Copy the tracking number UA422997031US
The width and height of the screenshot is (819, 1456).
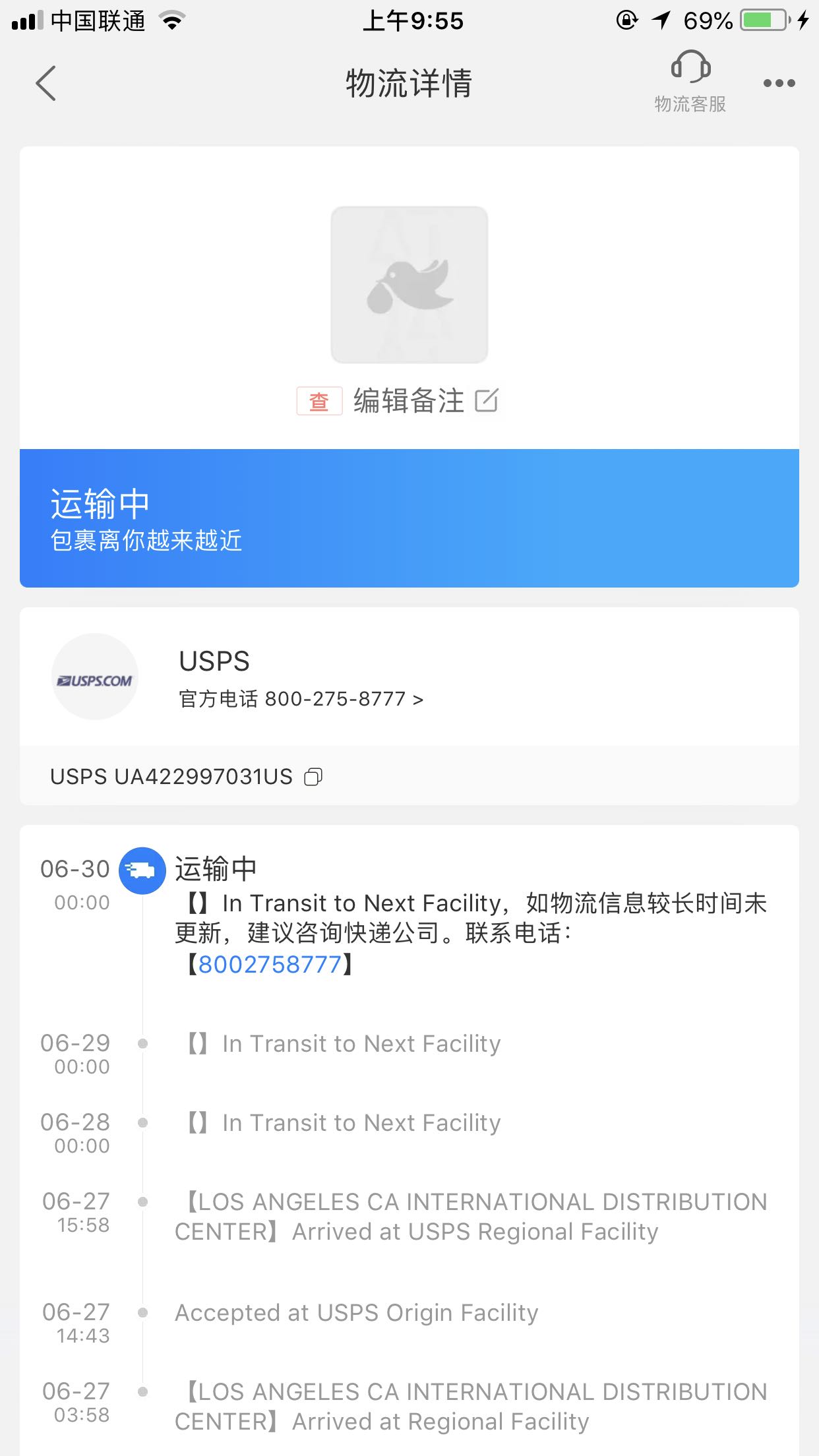(313, 777)
